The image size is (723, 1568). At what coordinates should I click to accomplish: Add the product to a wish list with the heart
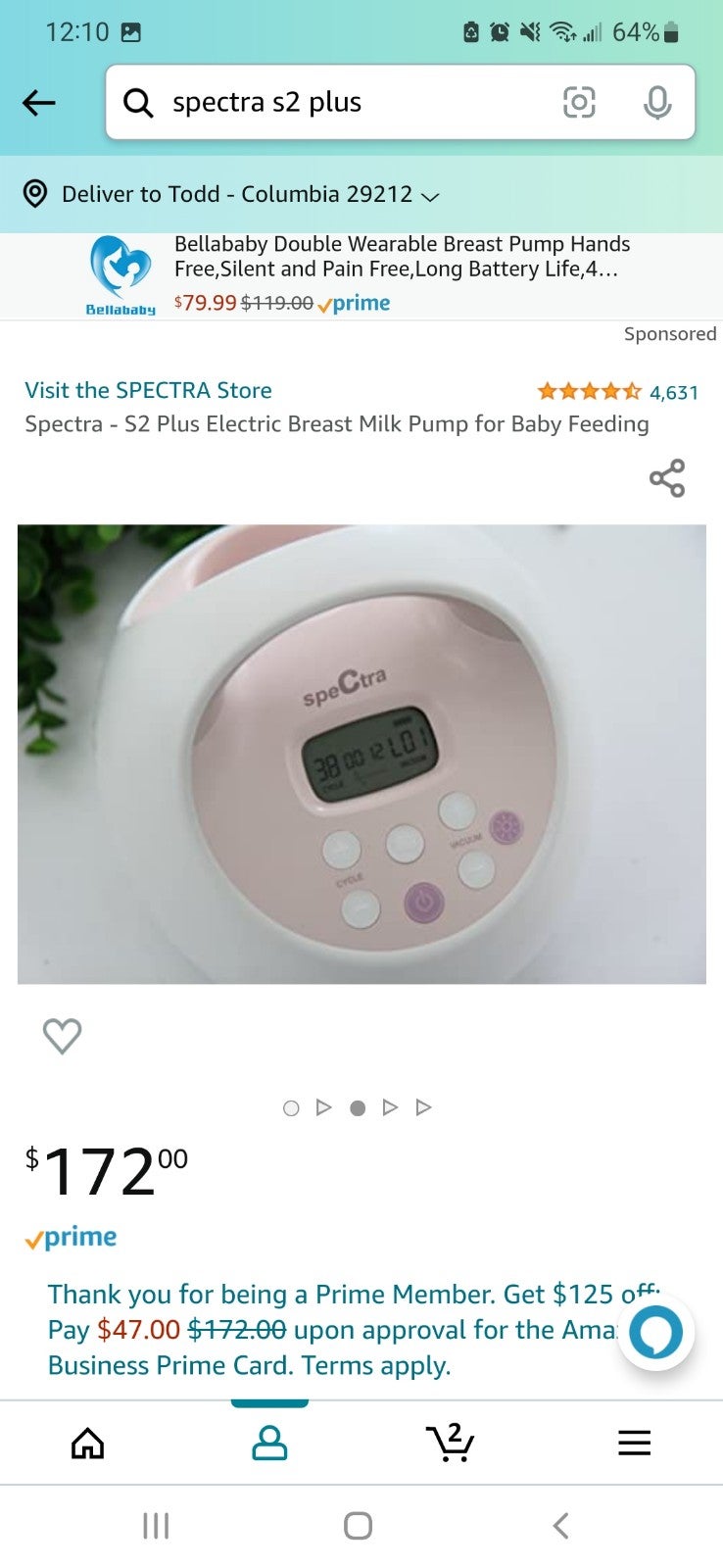pos(62,1036)
